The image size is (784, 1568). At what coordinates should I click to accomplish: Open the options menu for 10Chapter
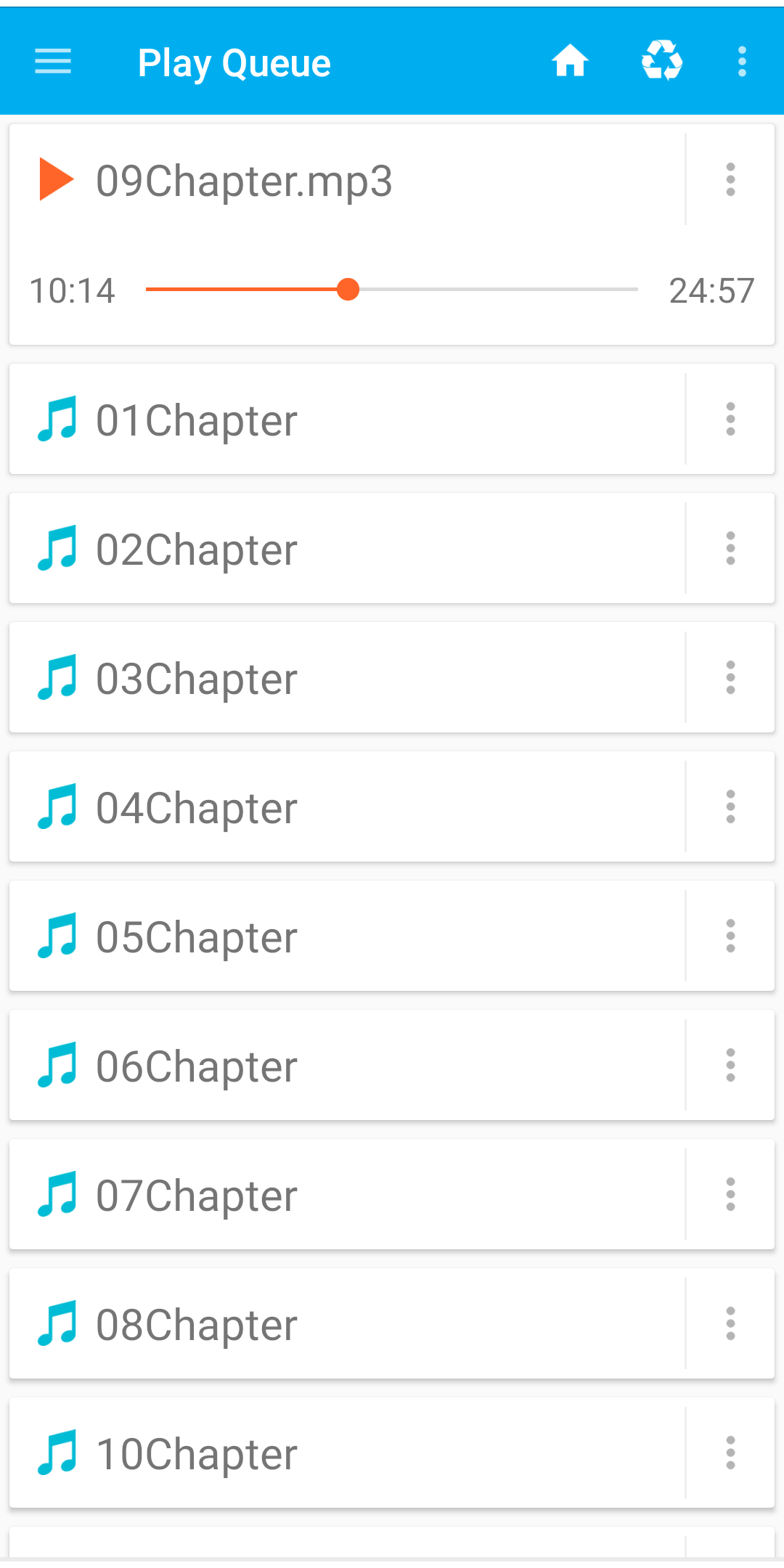[730, 1453]
